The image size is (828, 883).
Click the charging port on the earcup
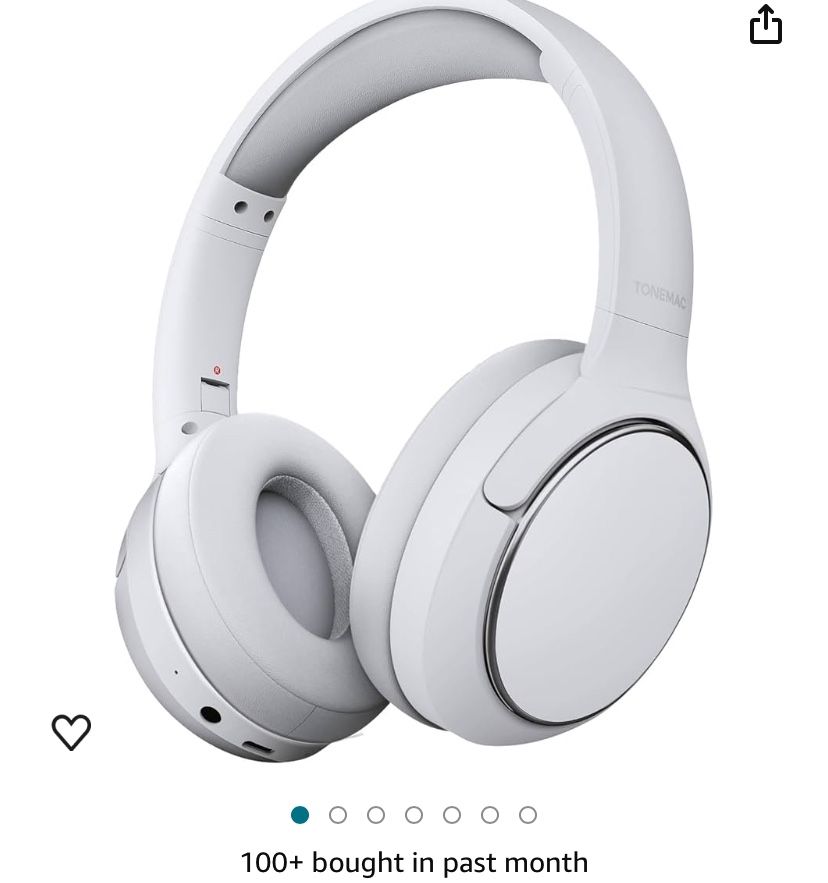258,746
